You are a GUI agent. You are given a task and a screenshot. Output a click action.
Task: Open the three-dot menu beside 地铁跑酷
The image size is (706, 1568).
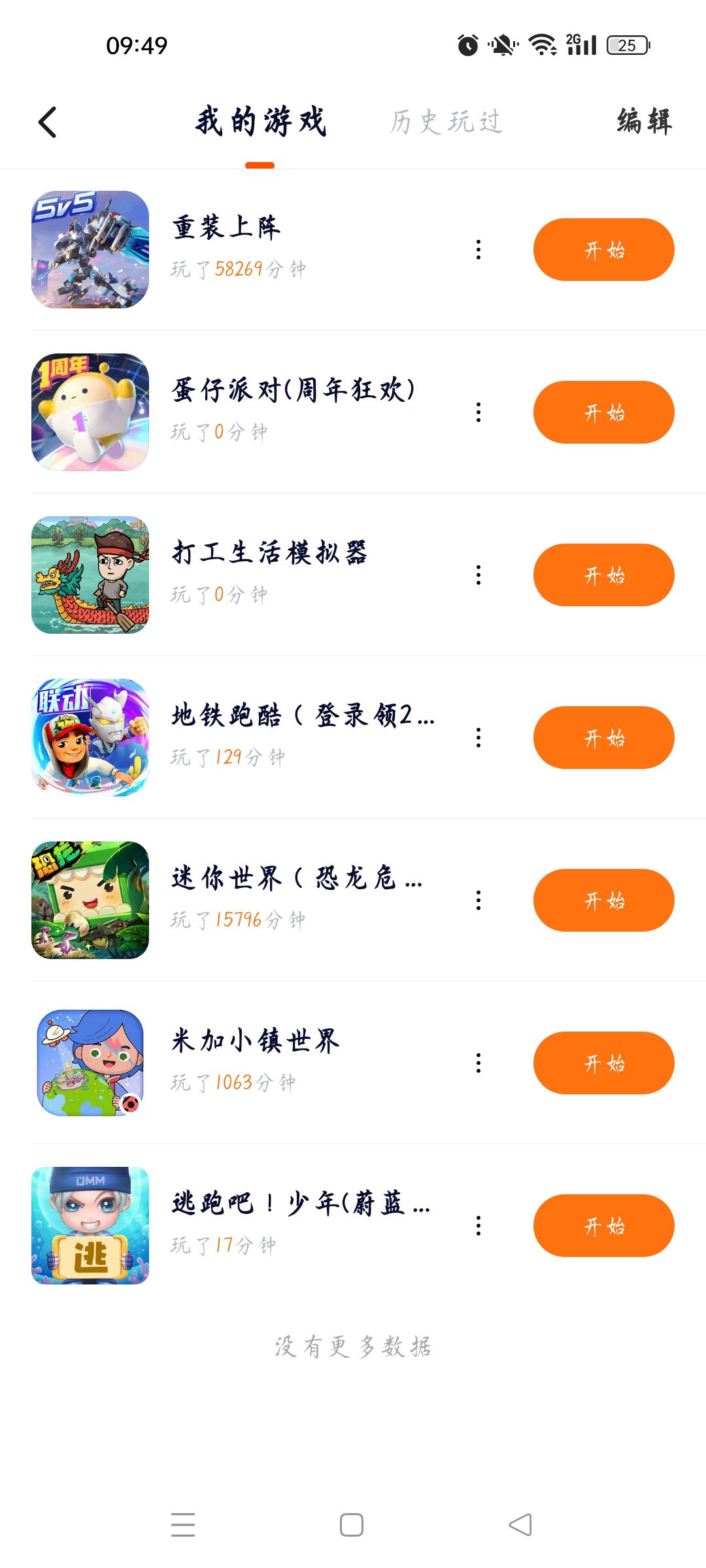[x=479, y=738]
